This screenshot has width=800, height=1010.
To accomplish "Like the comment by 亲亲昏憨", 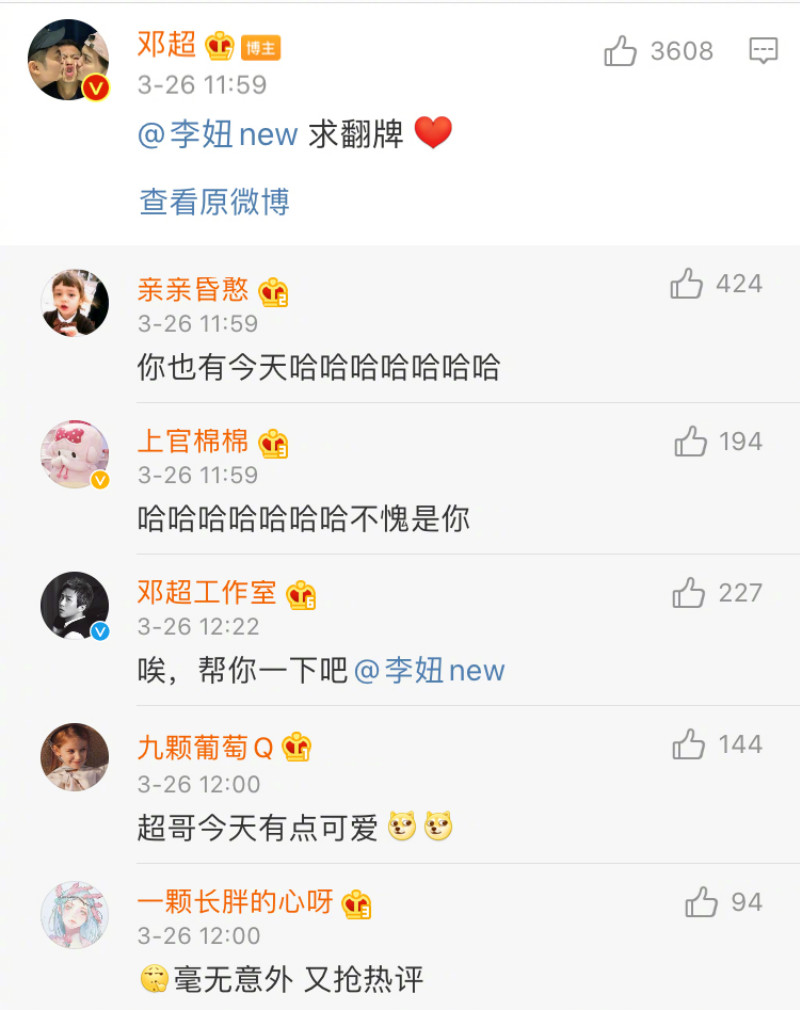I will [x=687, y=285].
